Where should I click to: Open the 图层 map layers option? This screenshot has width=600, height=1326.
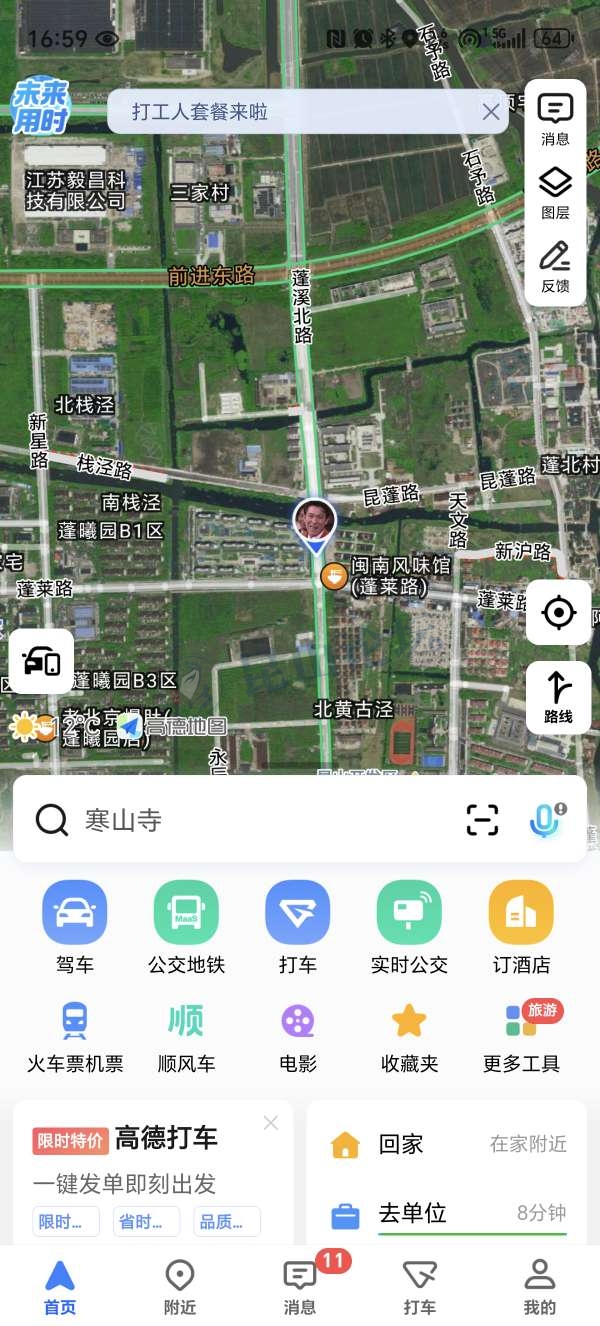point(555,192)
